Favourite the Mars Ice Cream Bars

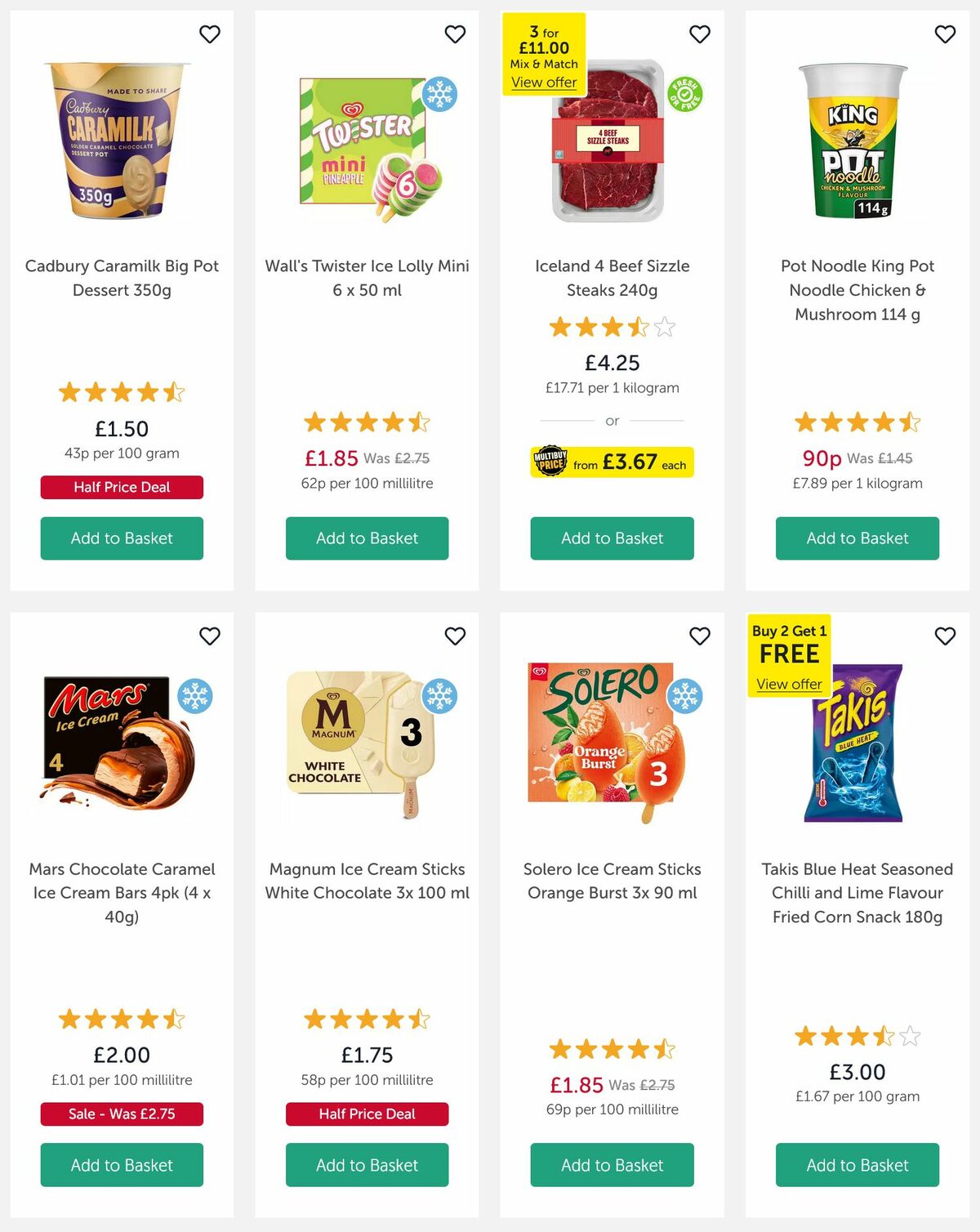point(210,636)
